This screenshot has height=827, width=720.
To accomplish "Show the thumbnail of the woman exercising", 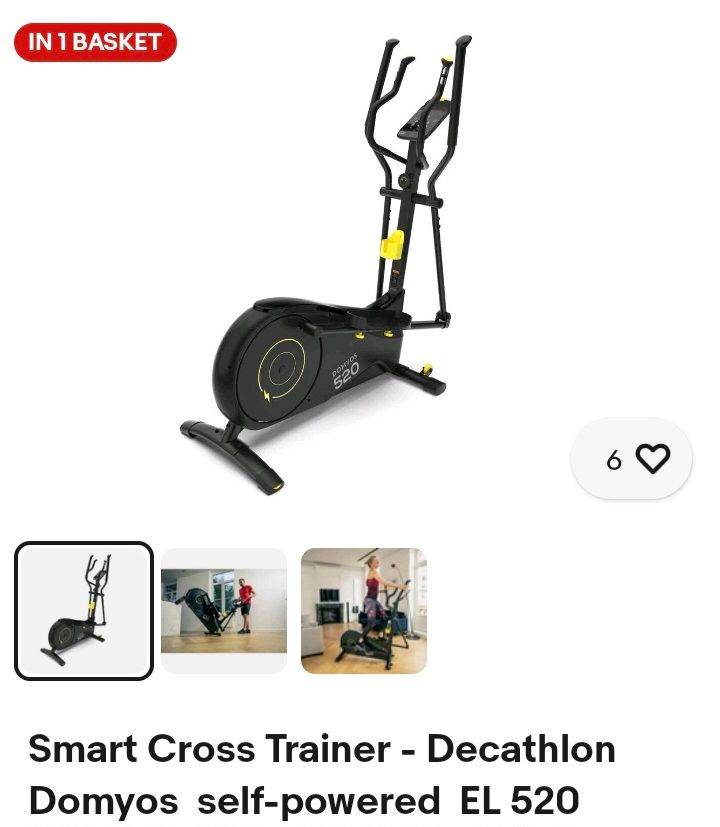I will (364, 611).
